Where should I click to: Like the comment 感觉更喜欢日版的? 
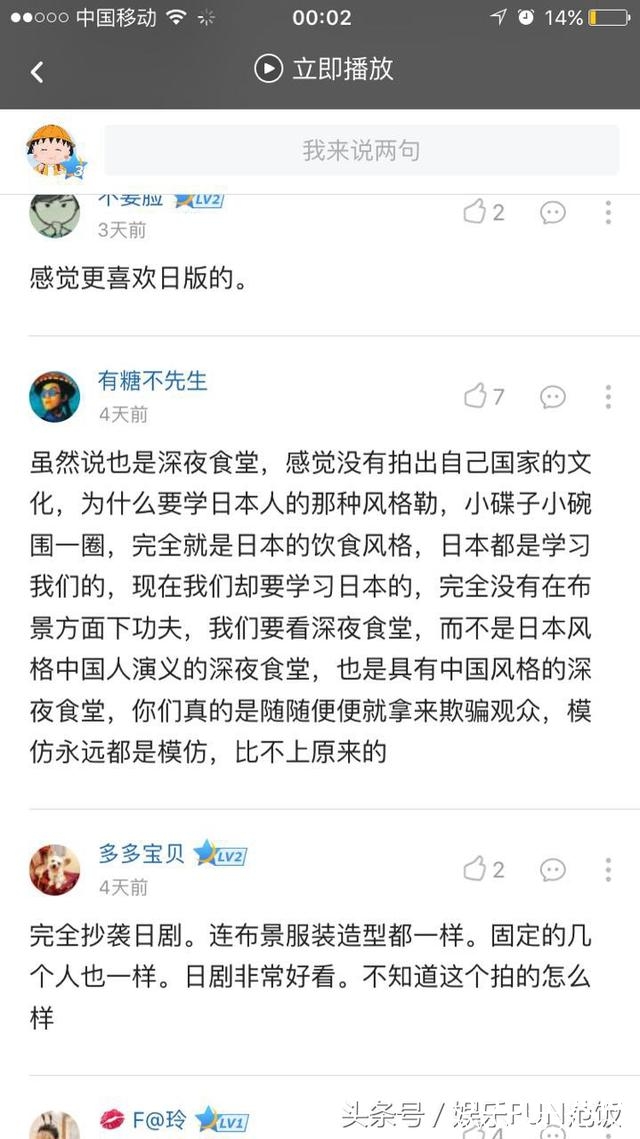click(476, 212)
